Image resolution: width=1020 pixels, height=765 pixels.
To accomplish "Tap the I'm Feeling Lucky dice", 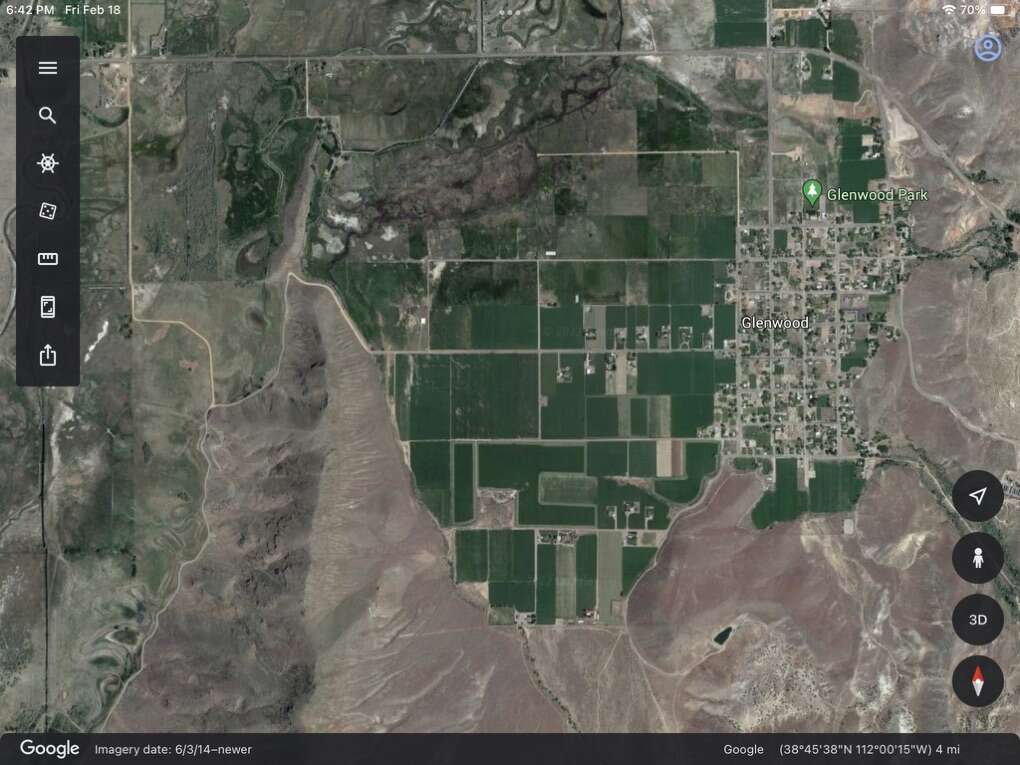I will click(x=47, y=211).
